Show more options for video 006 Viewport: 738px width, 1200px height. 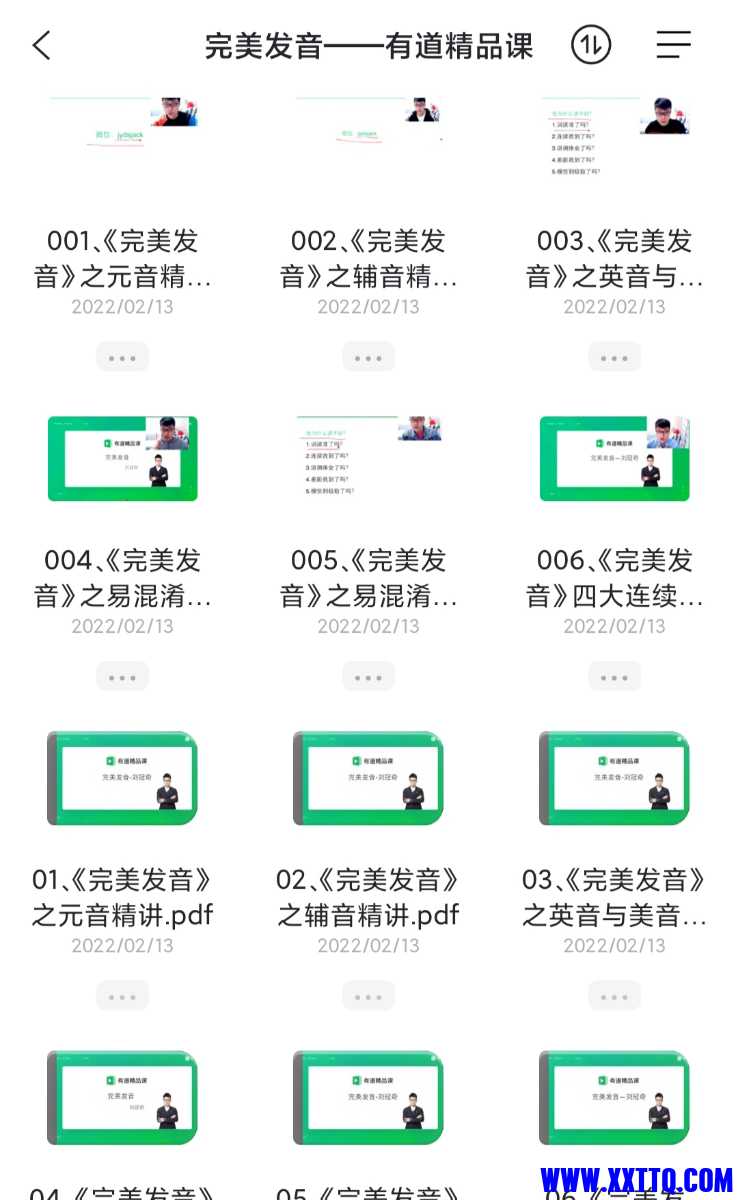coord(614,677)
